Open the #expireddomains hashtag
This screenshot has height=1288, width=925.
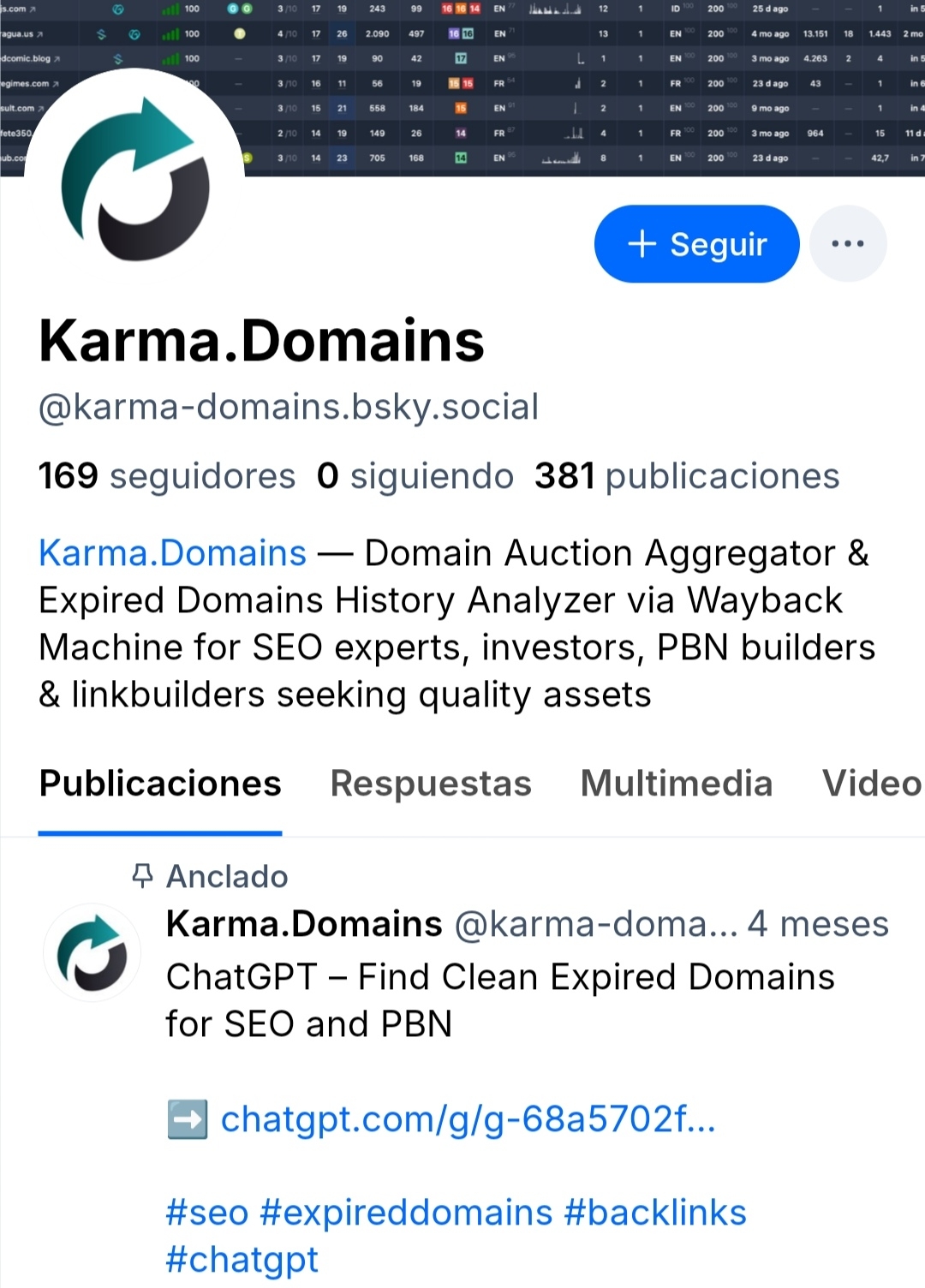pos(406,1213)
